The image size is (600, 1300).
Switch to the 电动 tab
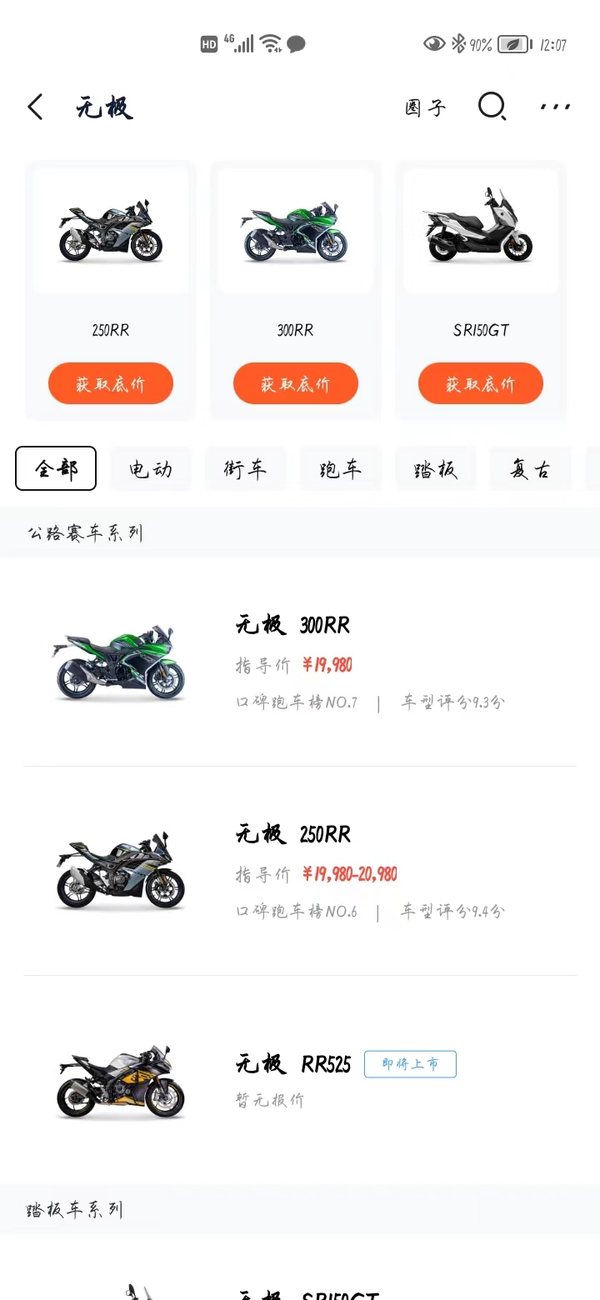[x=150, y=468]
